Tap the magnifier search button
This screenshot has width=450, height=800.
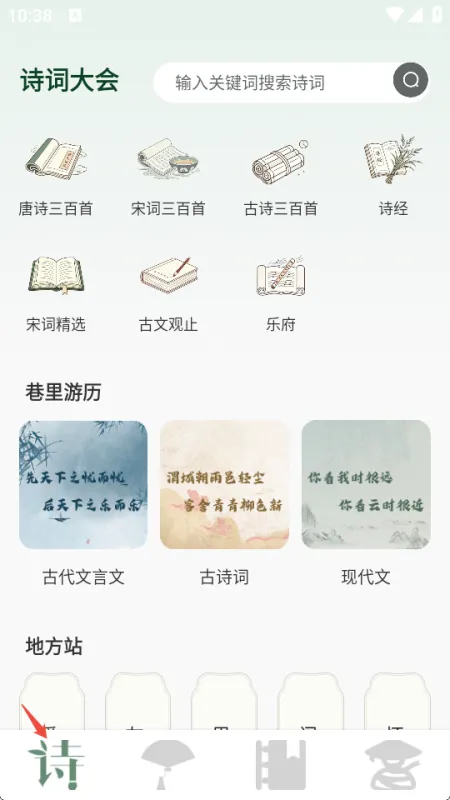411,80
